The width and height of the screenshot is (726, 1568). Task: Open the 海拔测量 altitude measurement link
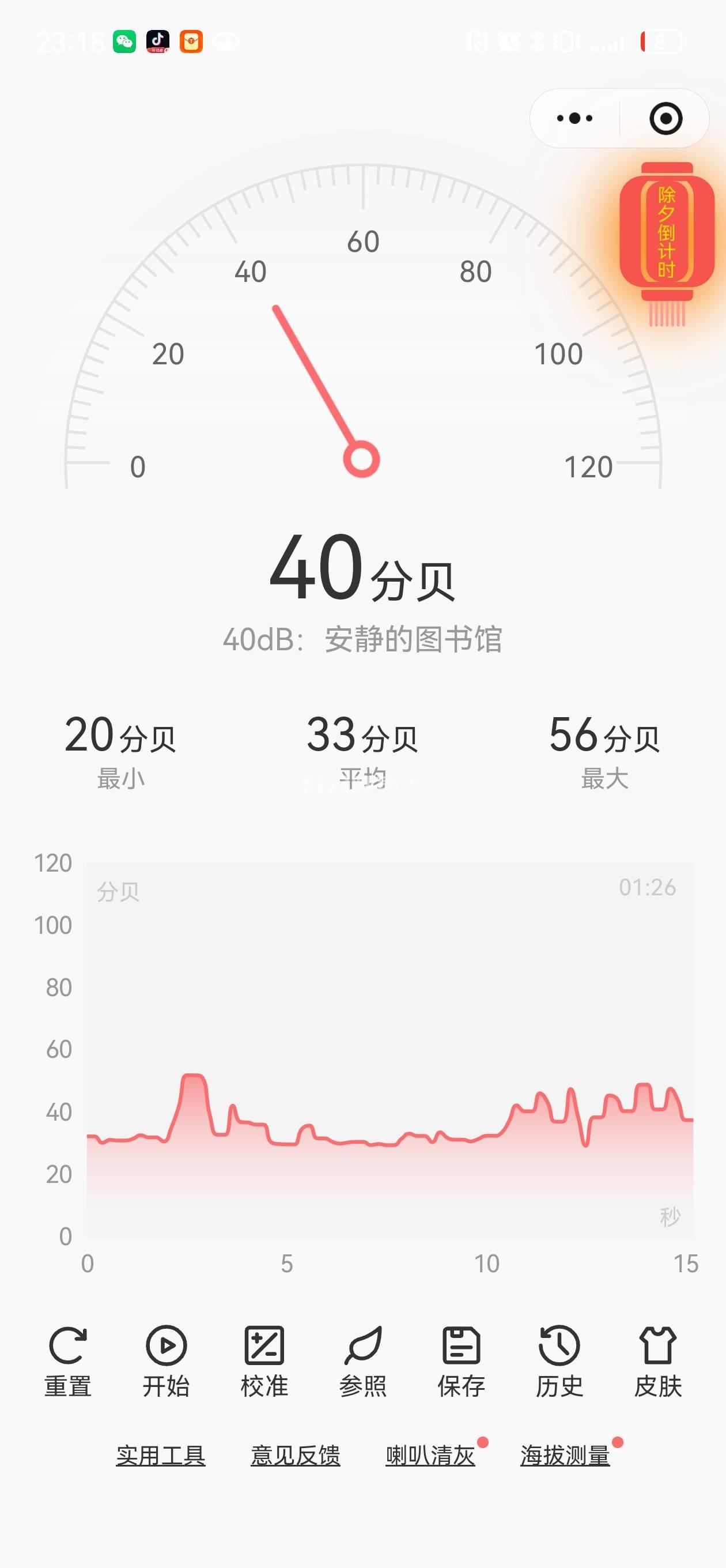(565, 1456)
